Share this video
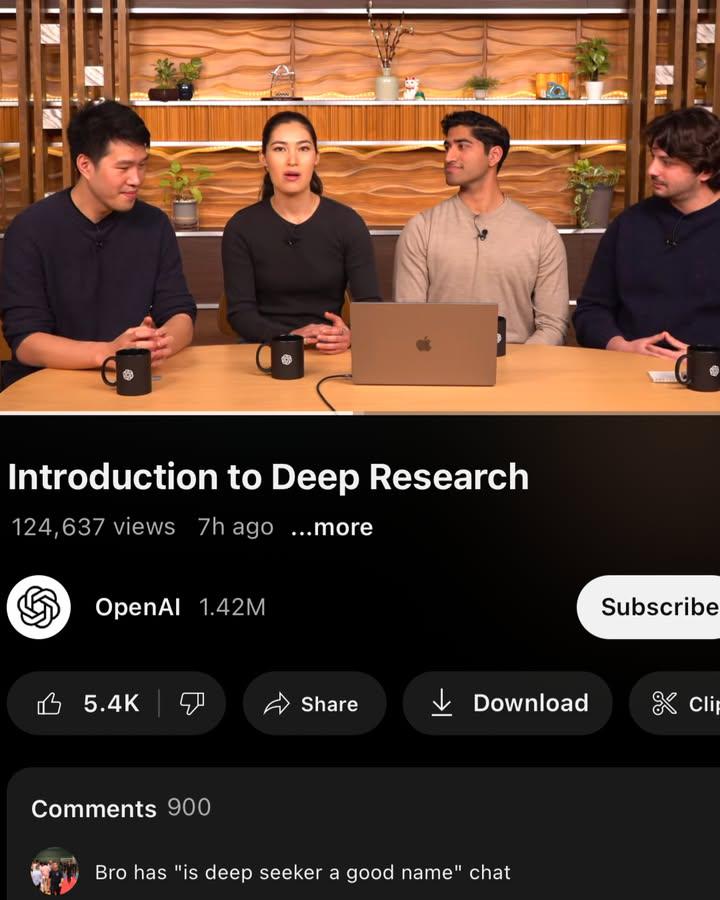Image resolution: width=720 pixels, height=900 pixels. [313, 703]
